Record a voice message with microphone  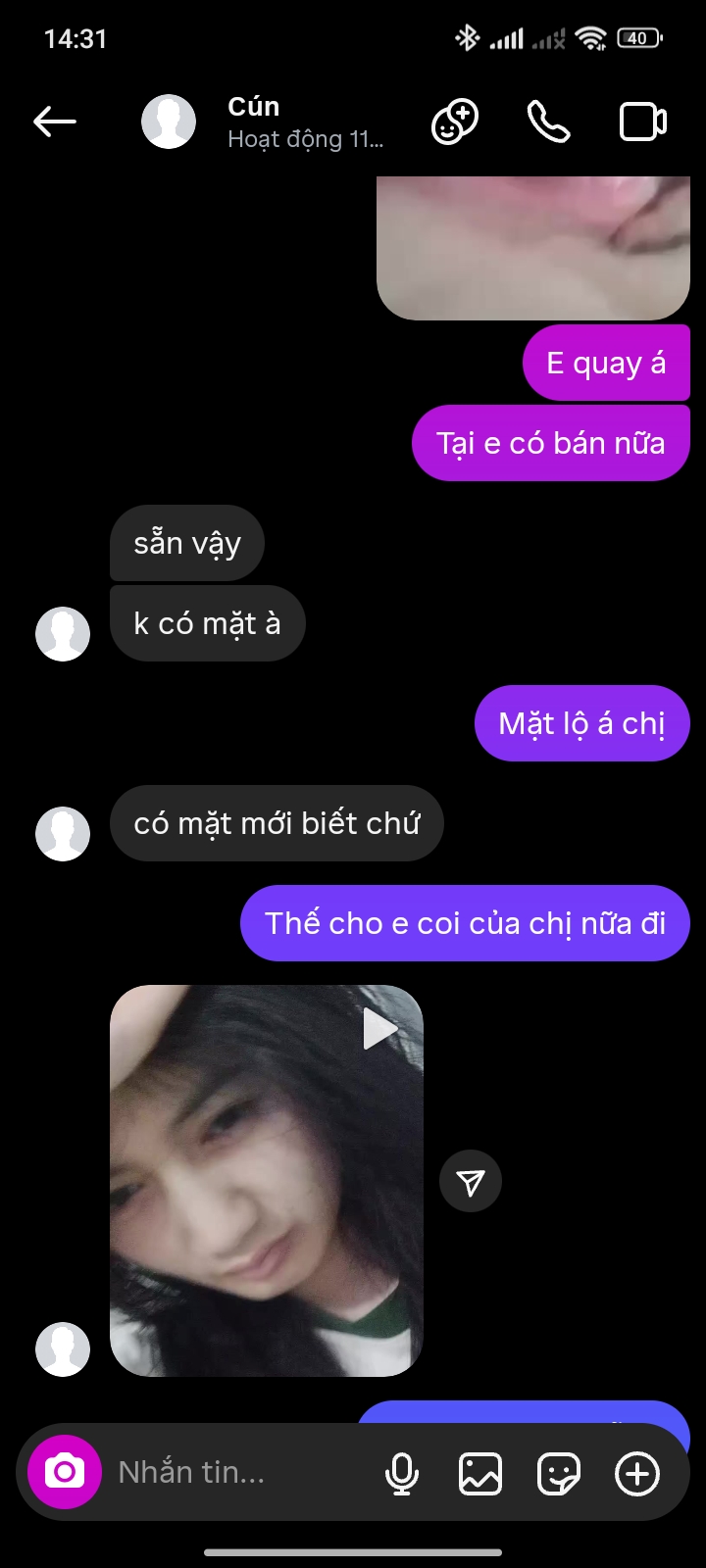click(402, 1473)
